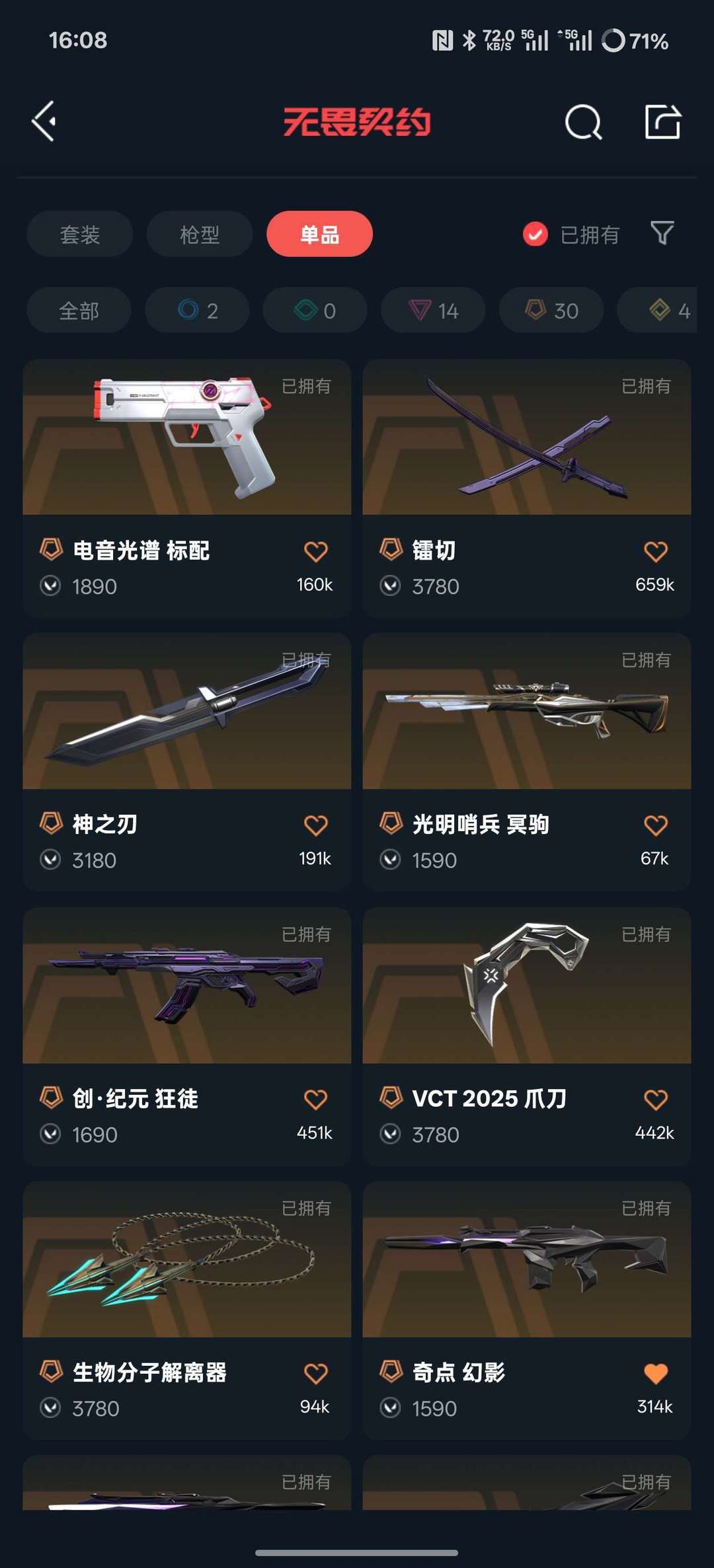Uncheck the 已拥有 checkbox

pyautogui.click(x=535, y=234)
